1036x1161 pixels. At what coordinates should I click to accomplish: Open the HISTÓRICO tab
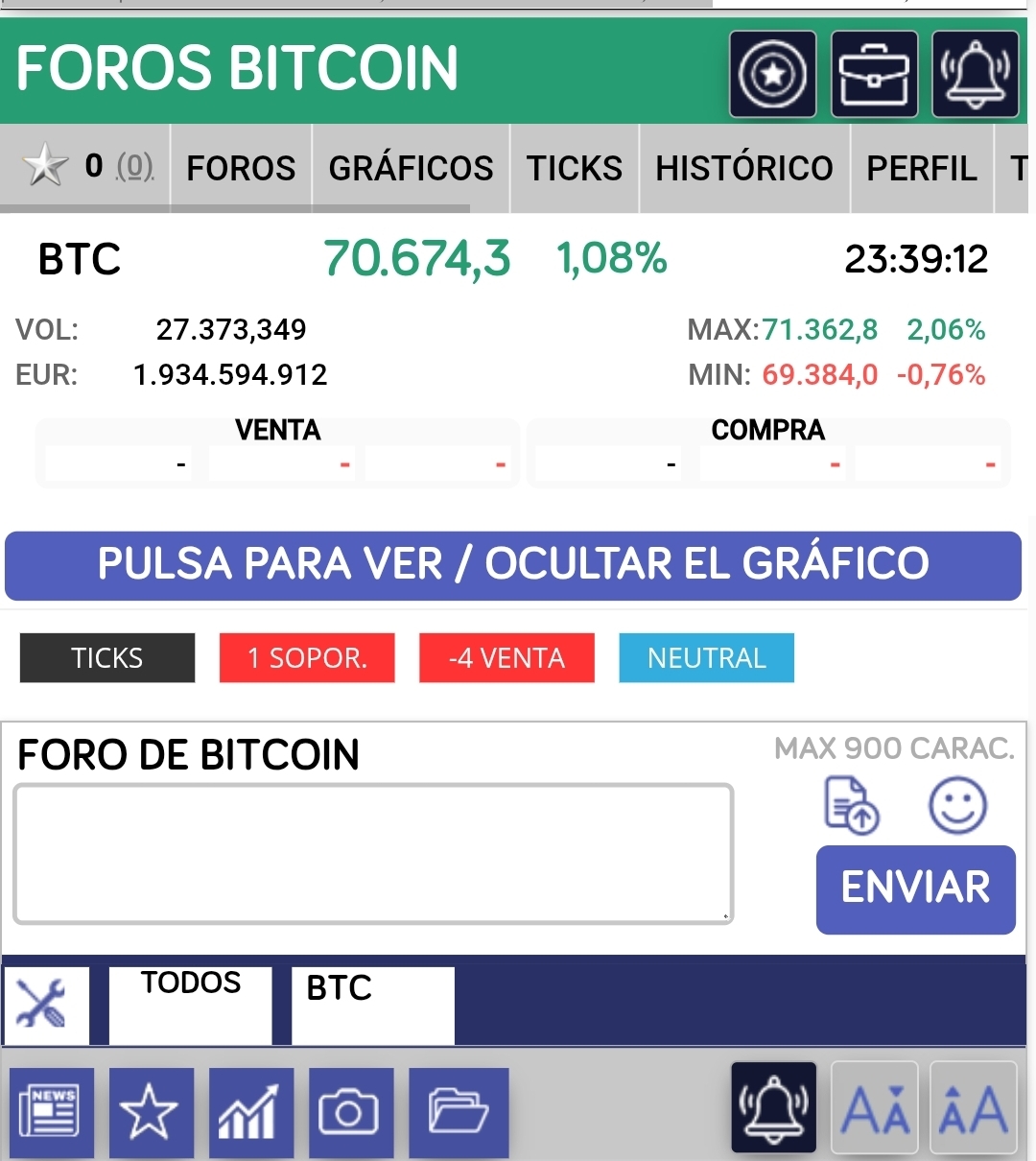(x=744, y=168)
